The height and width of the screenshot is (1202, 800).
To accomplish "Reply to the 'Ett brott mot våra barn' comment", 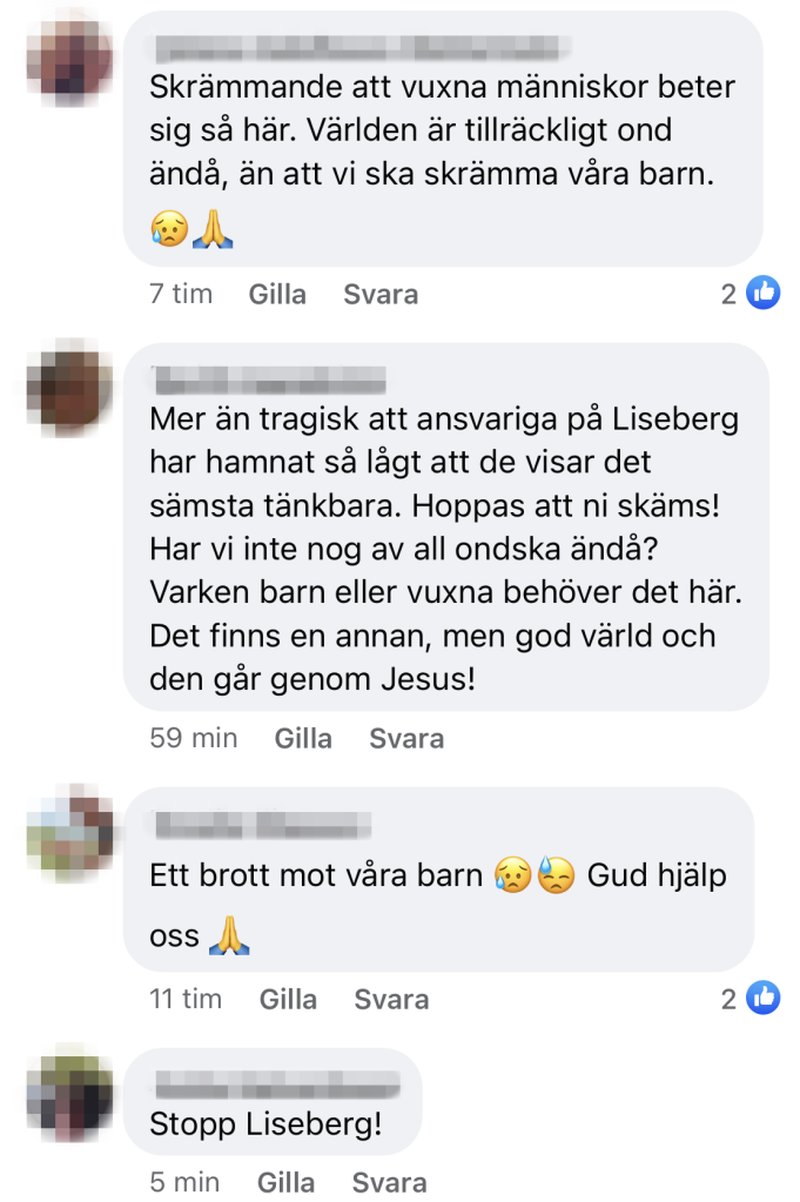I will click(x=391, y=999).
